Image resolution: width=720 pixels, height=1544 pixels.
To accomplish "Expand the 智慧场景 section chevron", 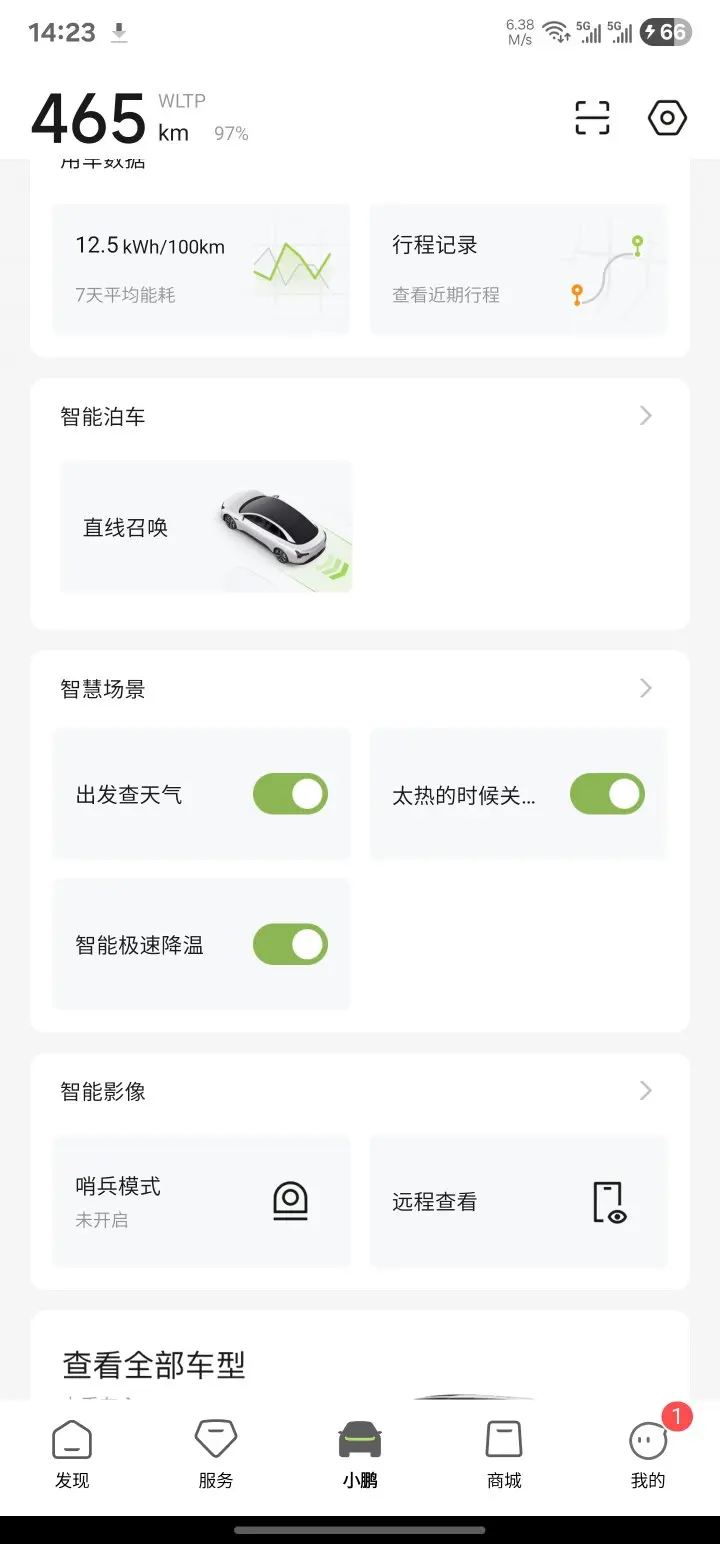I will pyautogui.click(x=646, y=688).
